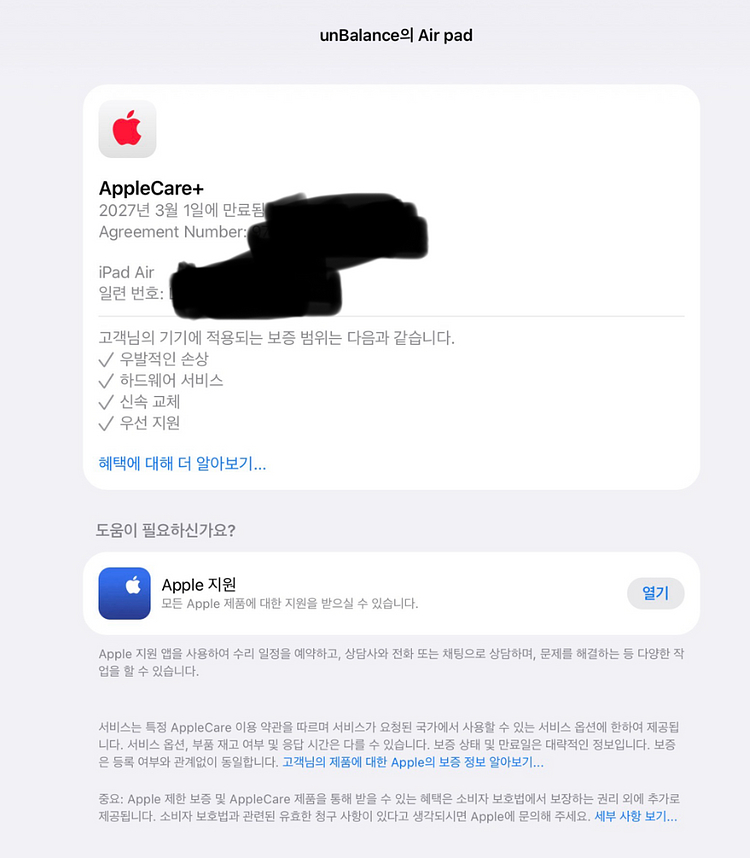Image resolution: width=750 pixels, height=858 pixels.
Task: Open 혜택에 대해 더 알아보기 link
Action: [182, 463]
